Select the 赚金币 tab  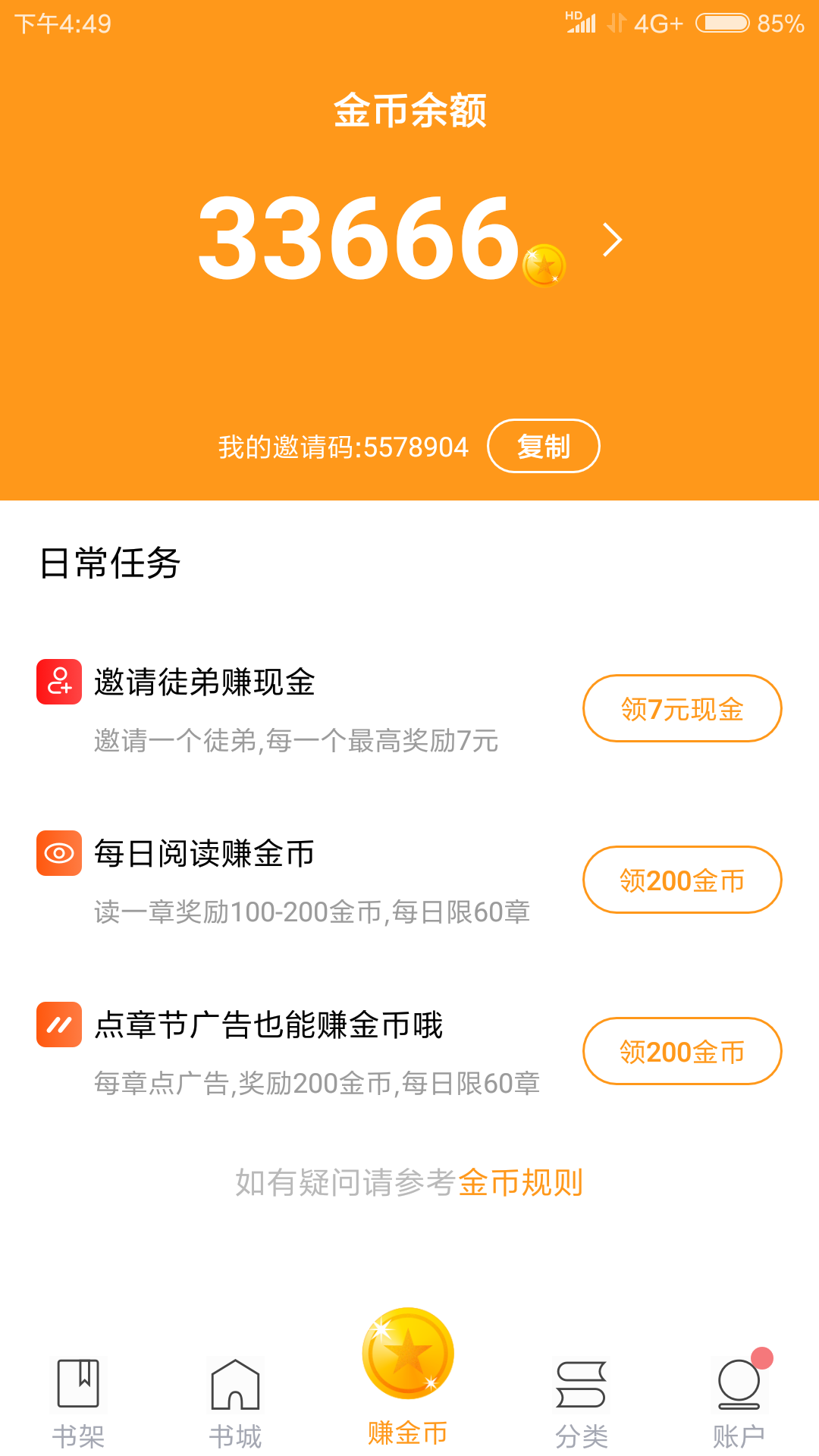point(408,1379)
